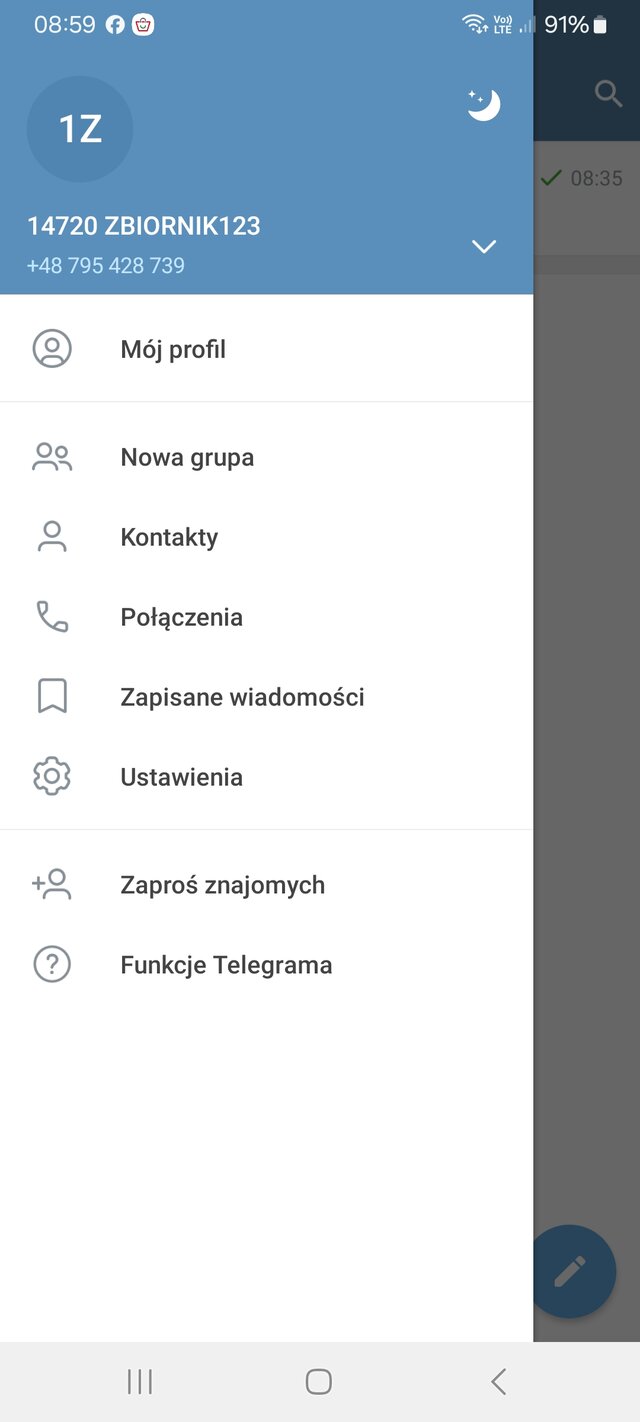Screen dimensions: 640x1422
Task: Open Funkcje Telegrama
Action: point(266,965)
